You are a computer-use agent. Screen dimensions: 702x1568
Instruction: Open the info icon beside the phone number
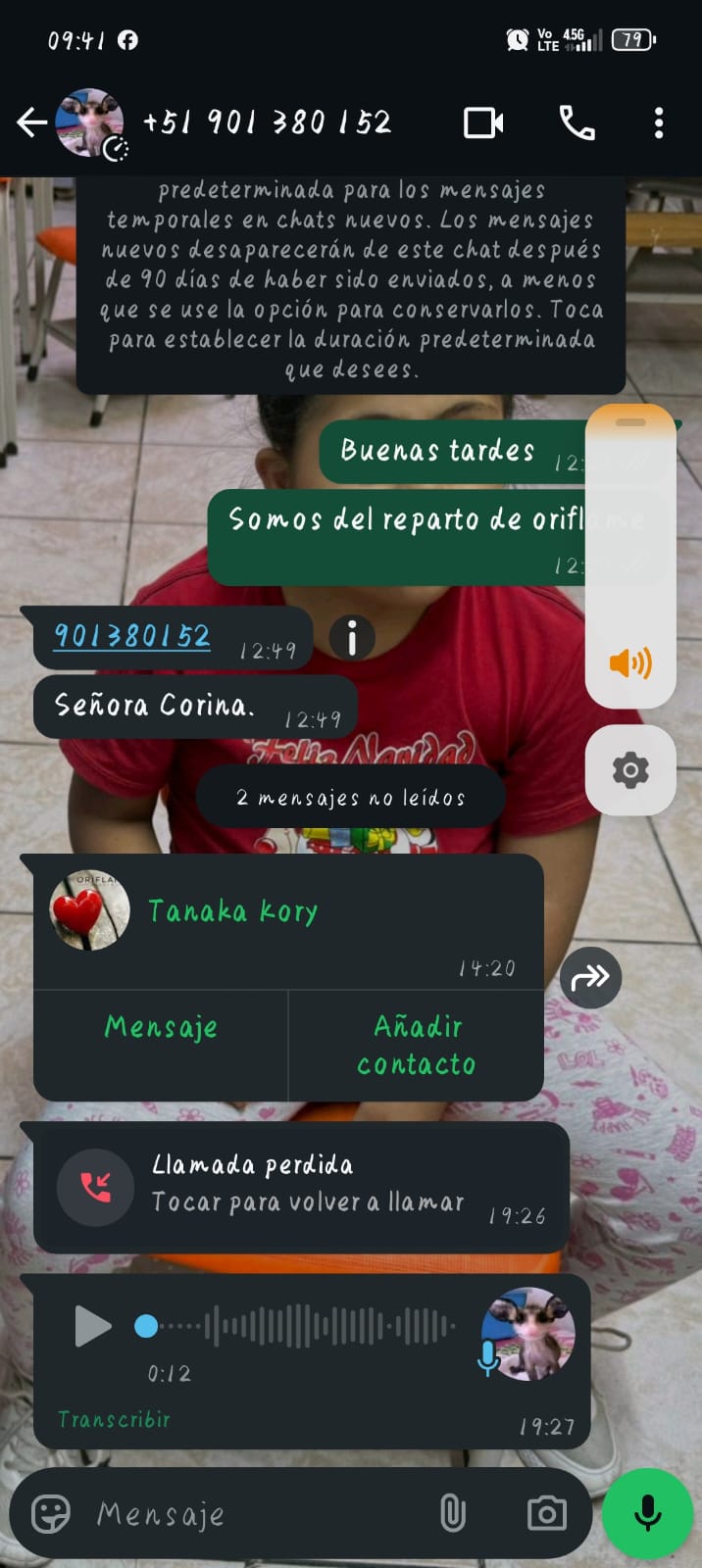[352, 637]
